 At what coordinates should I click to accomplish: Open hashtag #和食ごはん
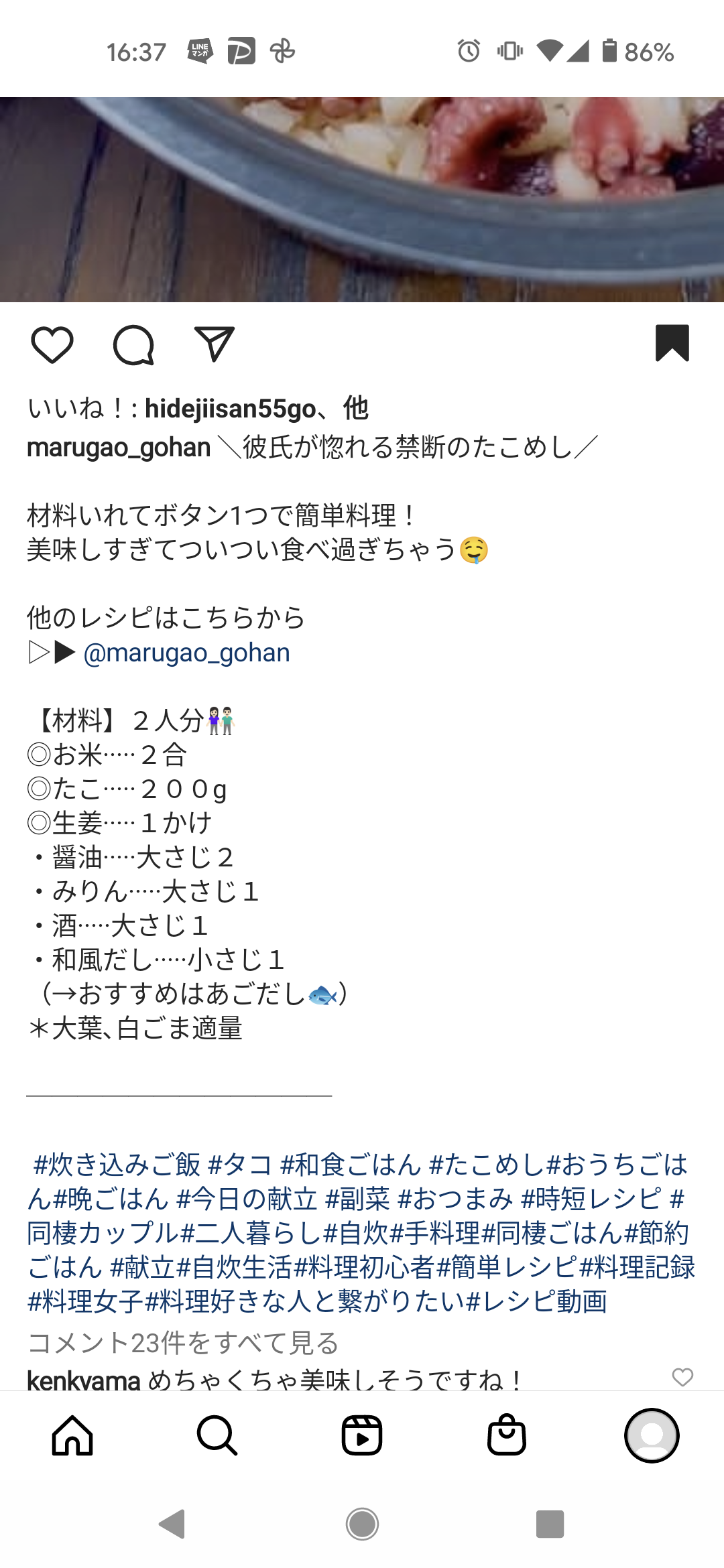tap(351, 1165)
